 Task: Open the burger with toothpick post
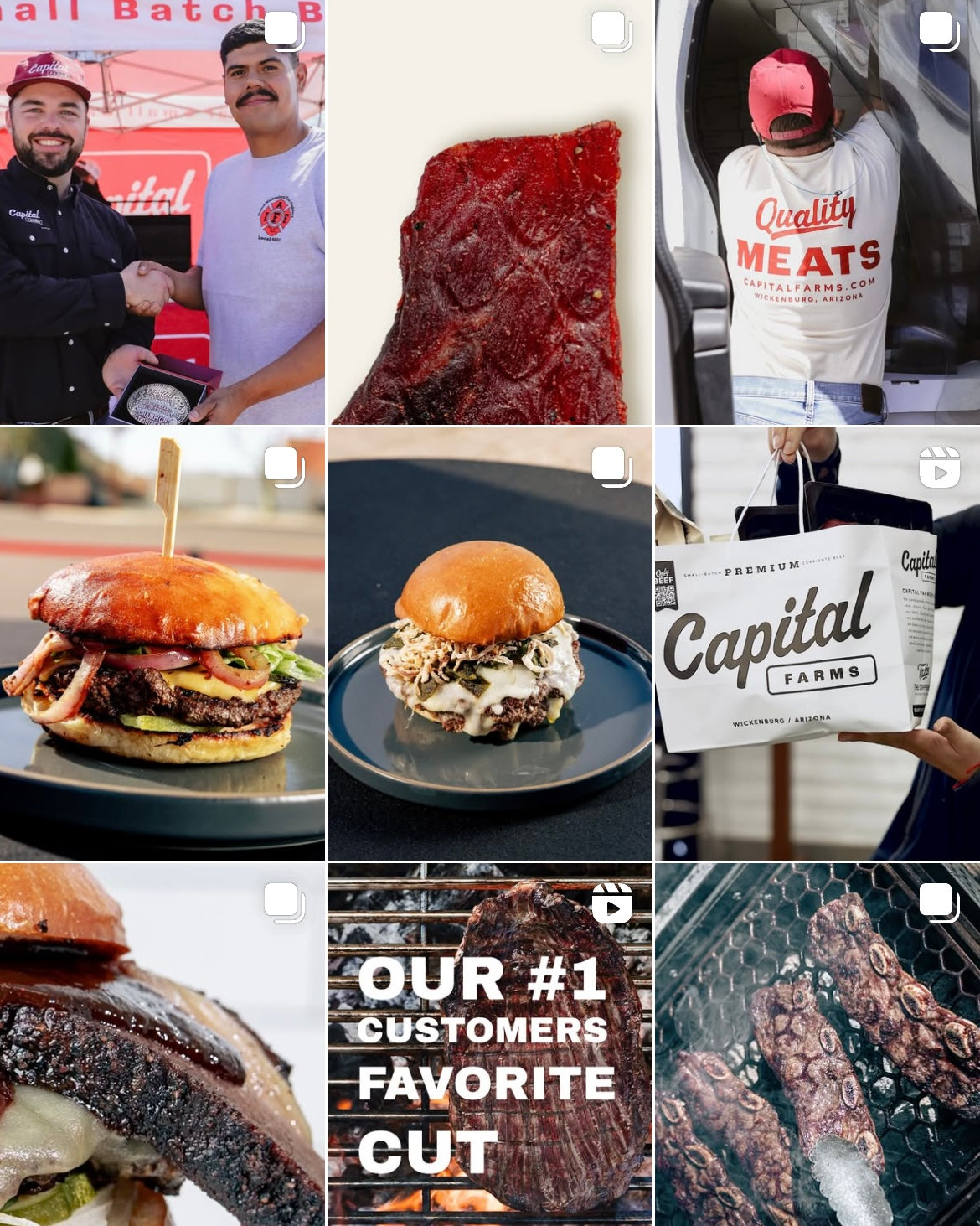coord(162,644)
